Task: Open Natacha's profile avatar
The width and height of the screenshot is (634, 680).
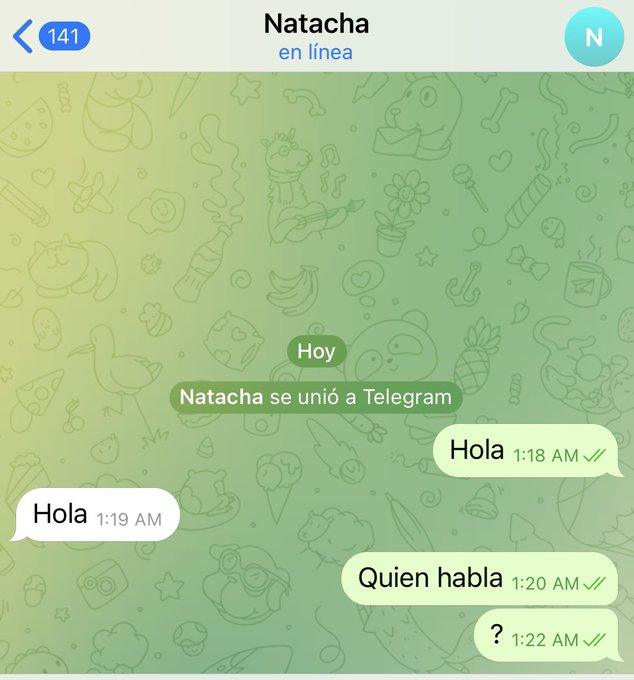Action: (x=593, y=37)
